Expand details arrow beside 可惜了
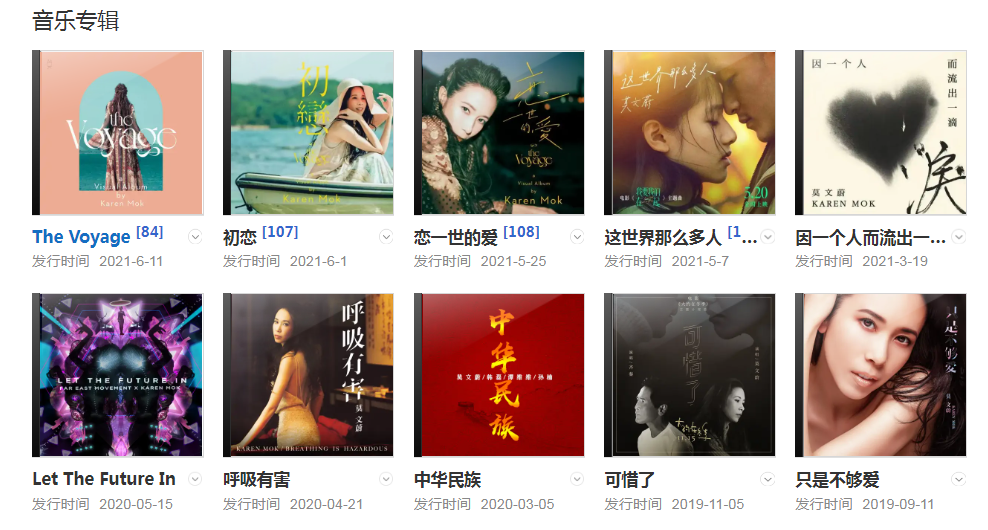This screenshot has width=988, height=530. [768, 479]
